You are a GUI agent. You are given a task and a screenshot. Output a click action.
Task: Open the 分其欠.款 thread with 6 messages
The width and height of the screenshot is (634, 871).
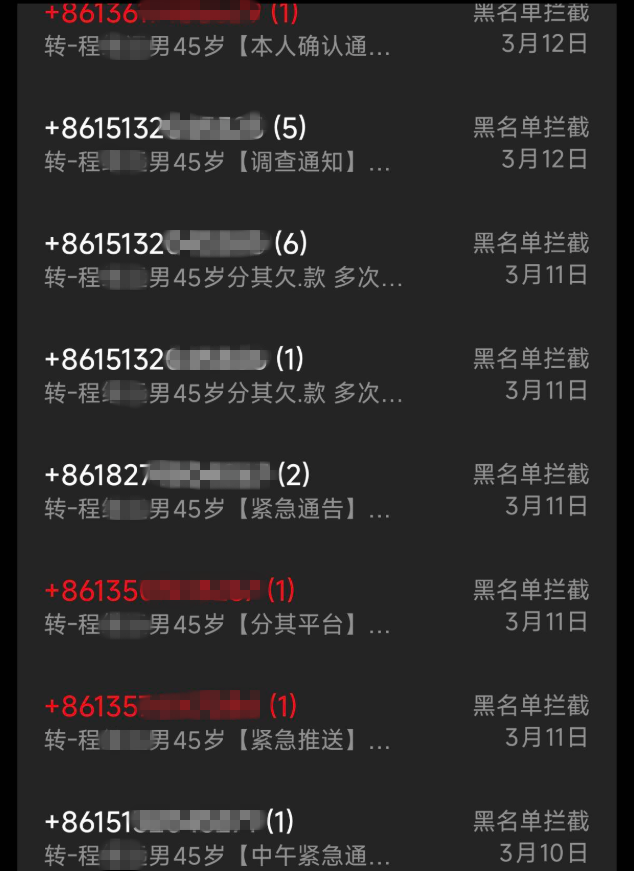(300, 260)
